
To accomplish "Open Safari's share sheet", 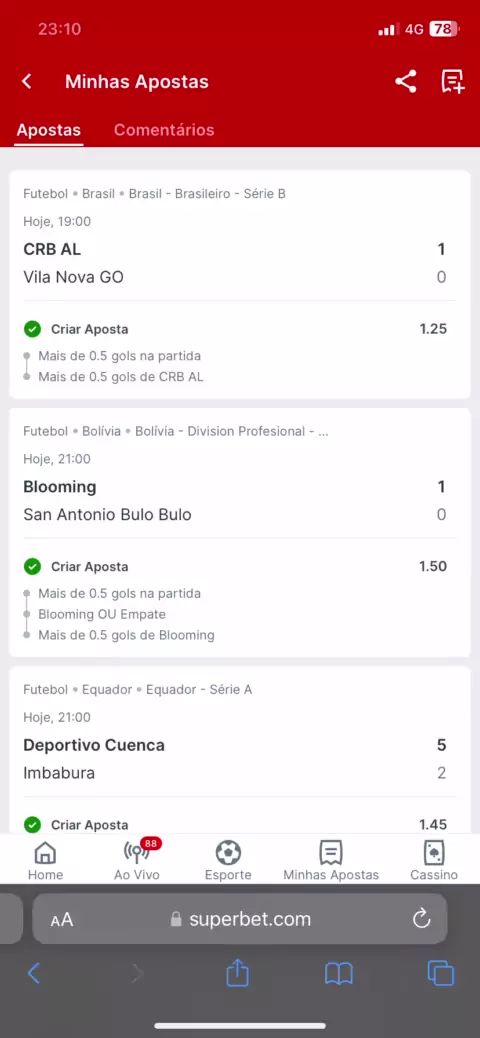I will coord(237,972).
